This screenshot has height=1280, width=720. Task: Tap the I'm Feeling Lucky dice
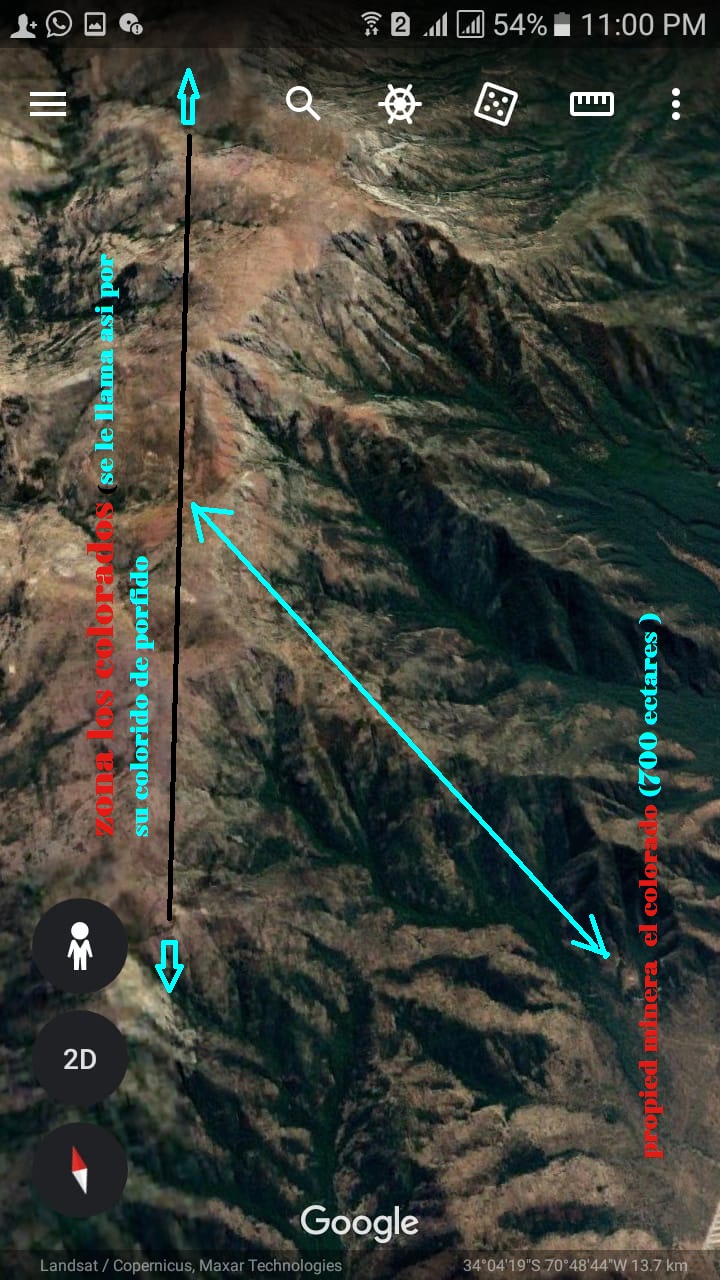click(x=495, y=104)
